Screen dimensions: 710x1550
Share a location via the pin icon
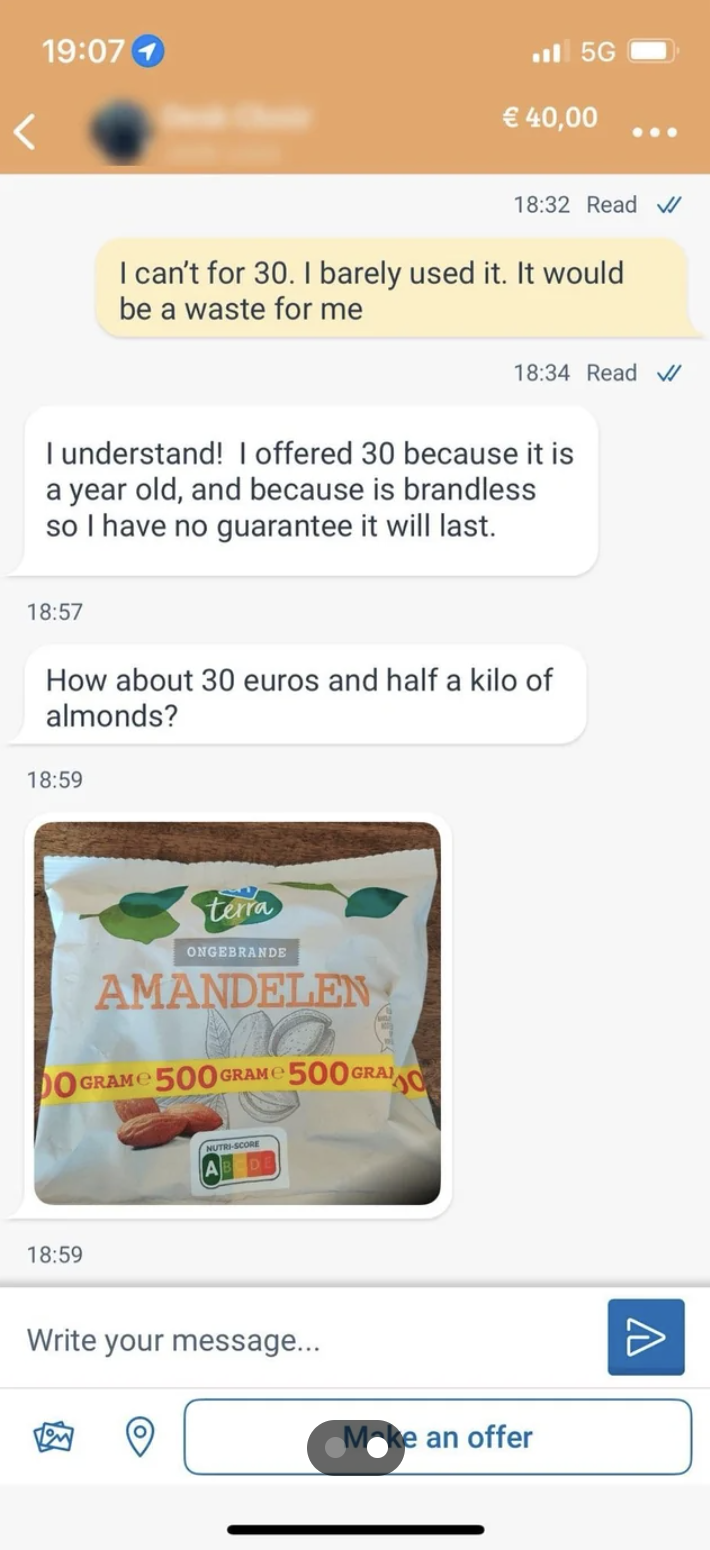click(x=139, y=1437)
